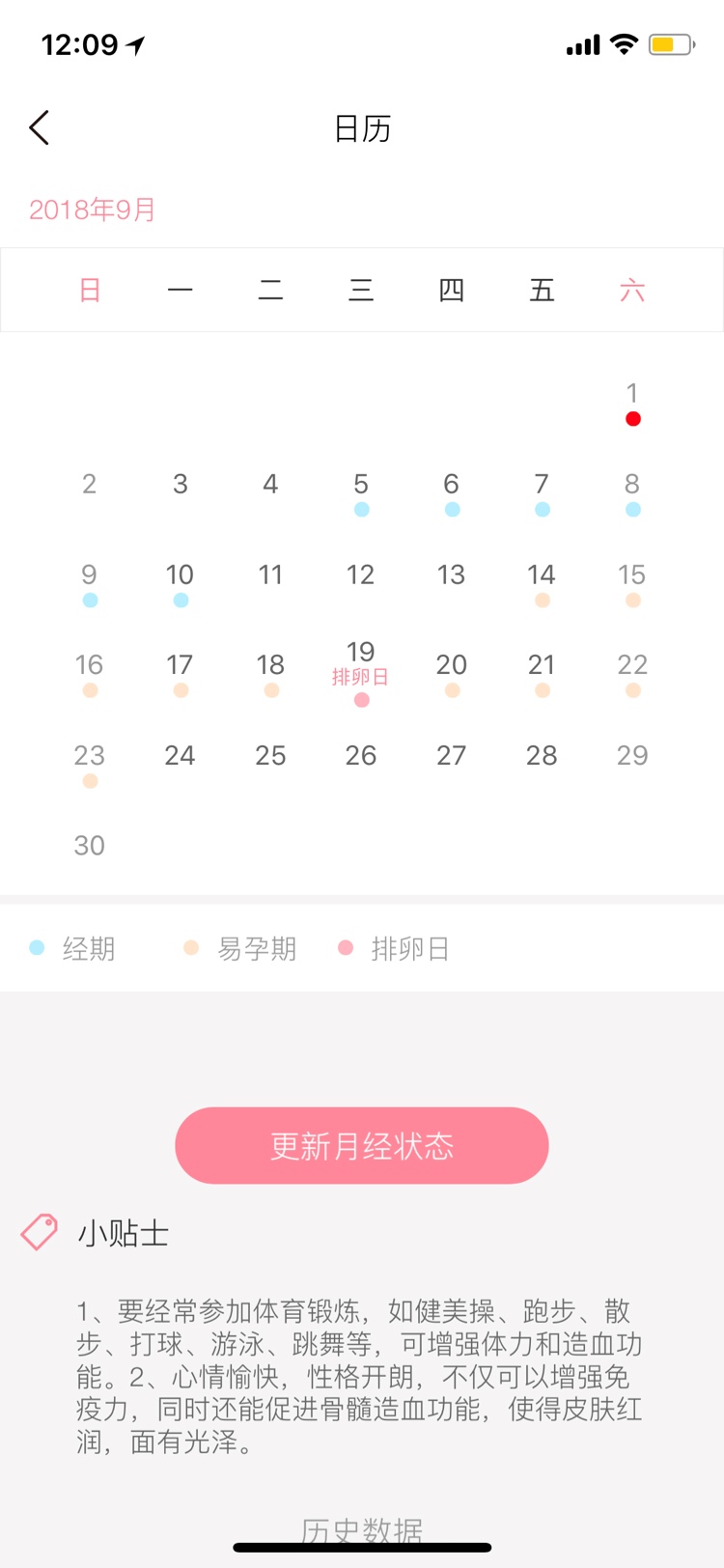724x1568 pixels.
Task: Tap date 3 in the calendar
Action: pos(181,485)
